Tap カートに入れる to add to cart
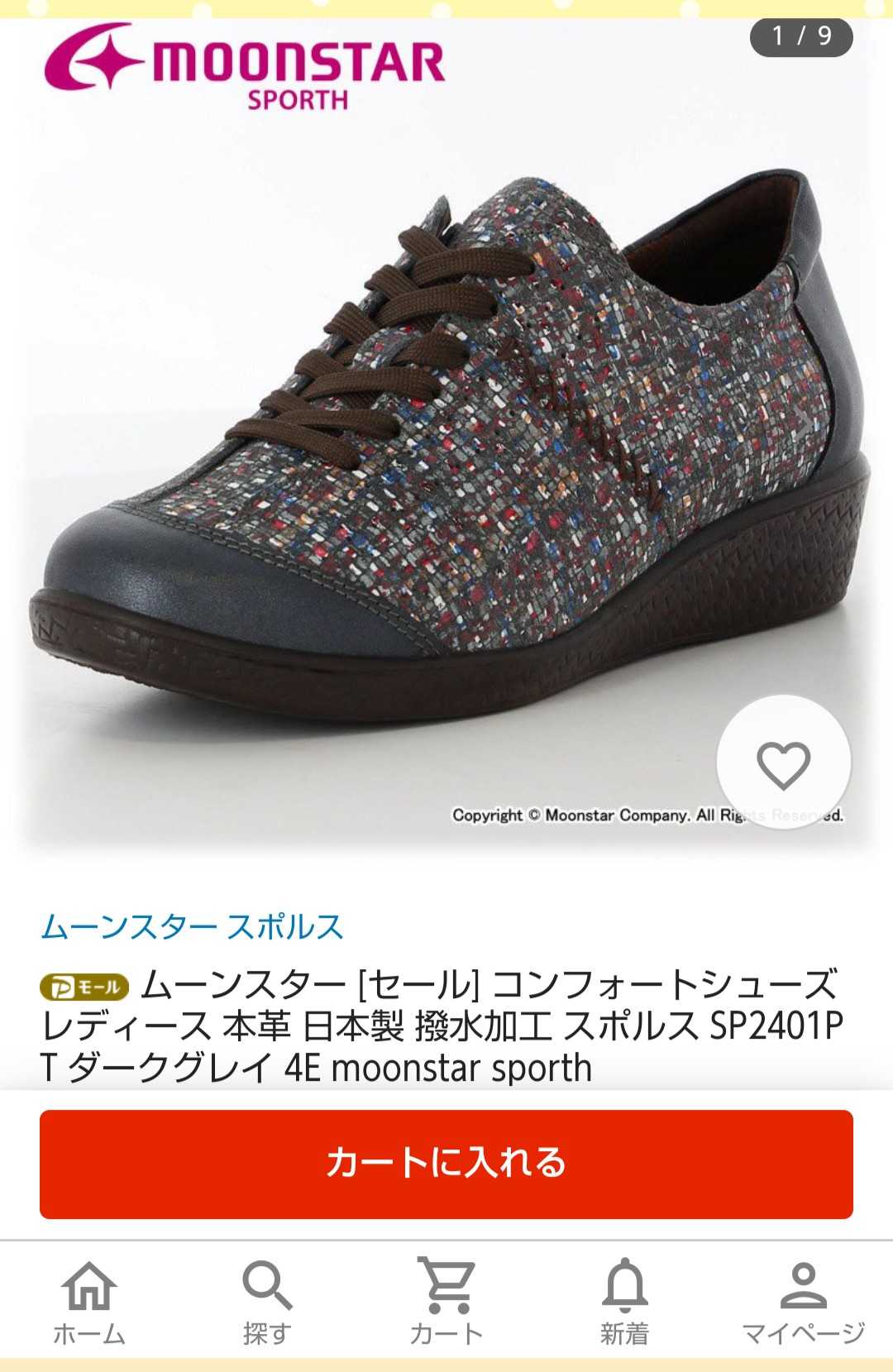Viewport: 893px width, 1372px height. click(446, 1164)
